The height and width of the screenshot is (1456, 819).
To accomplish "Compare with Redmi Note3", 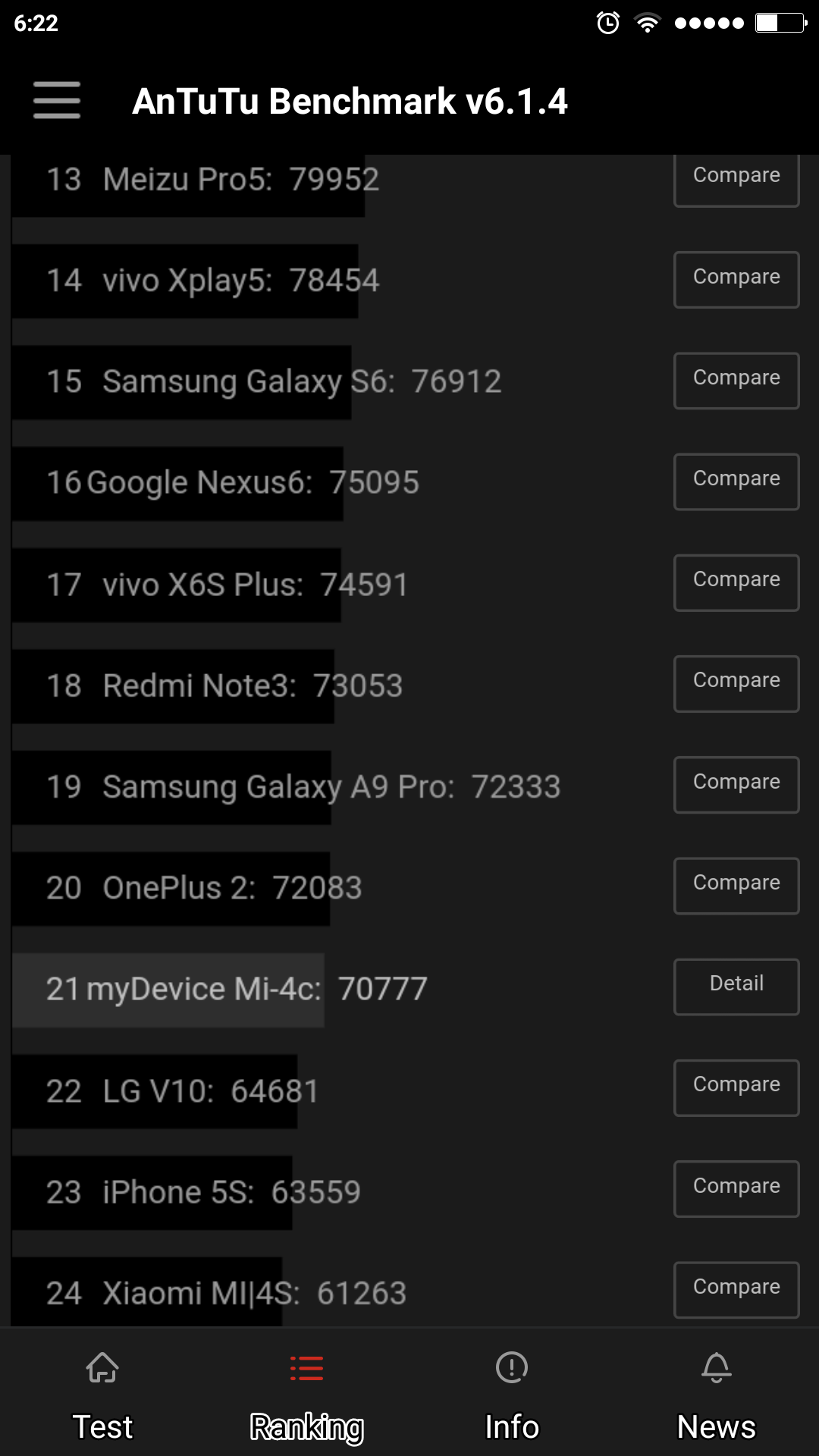I will 736,682.
